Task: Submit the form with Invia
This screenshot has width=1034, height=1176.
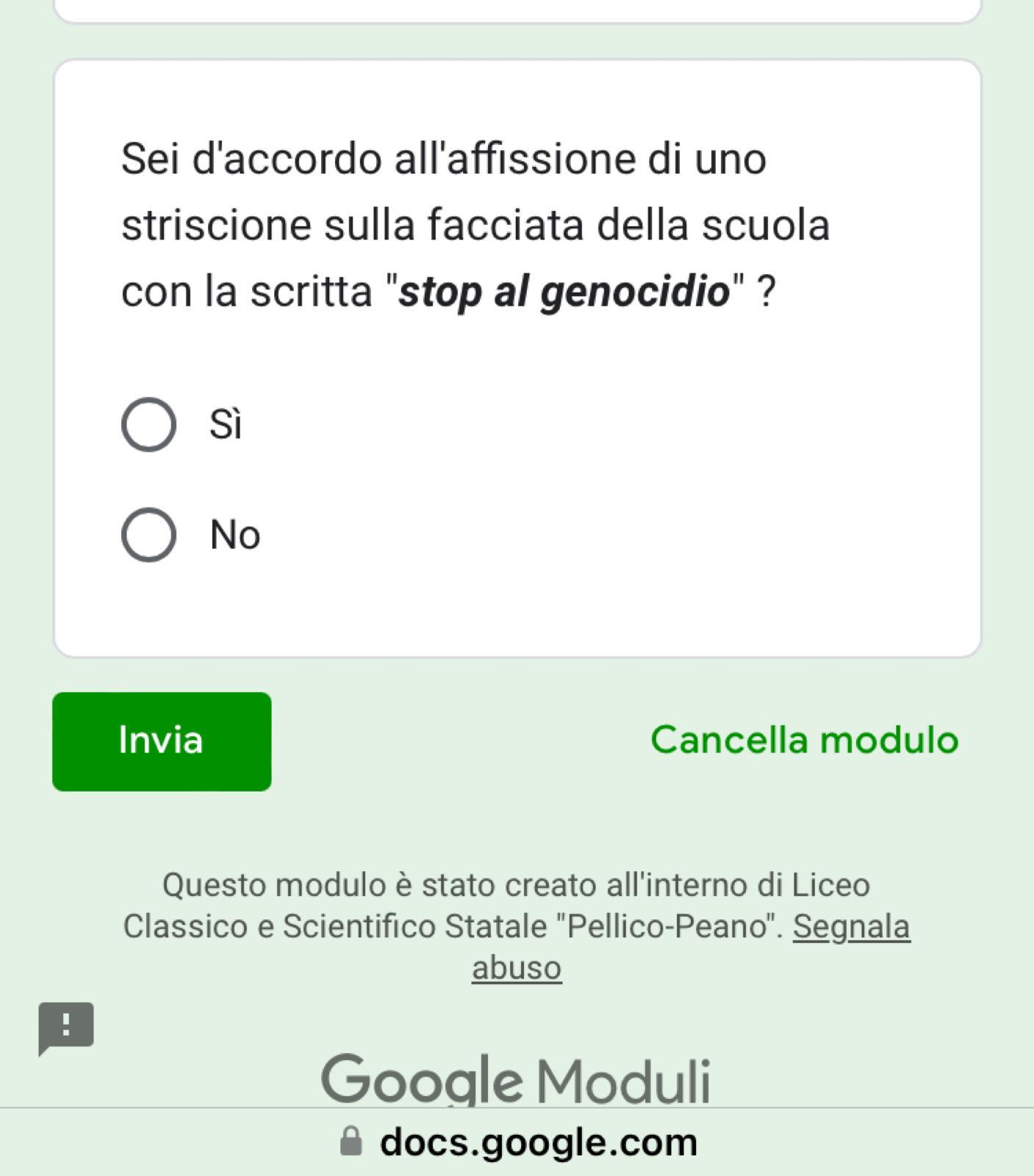Action: [x=162, y=742]
